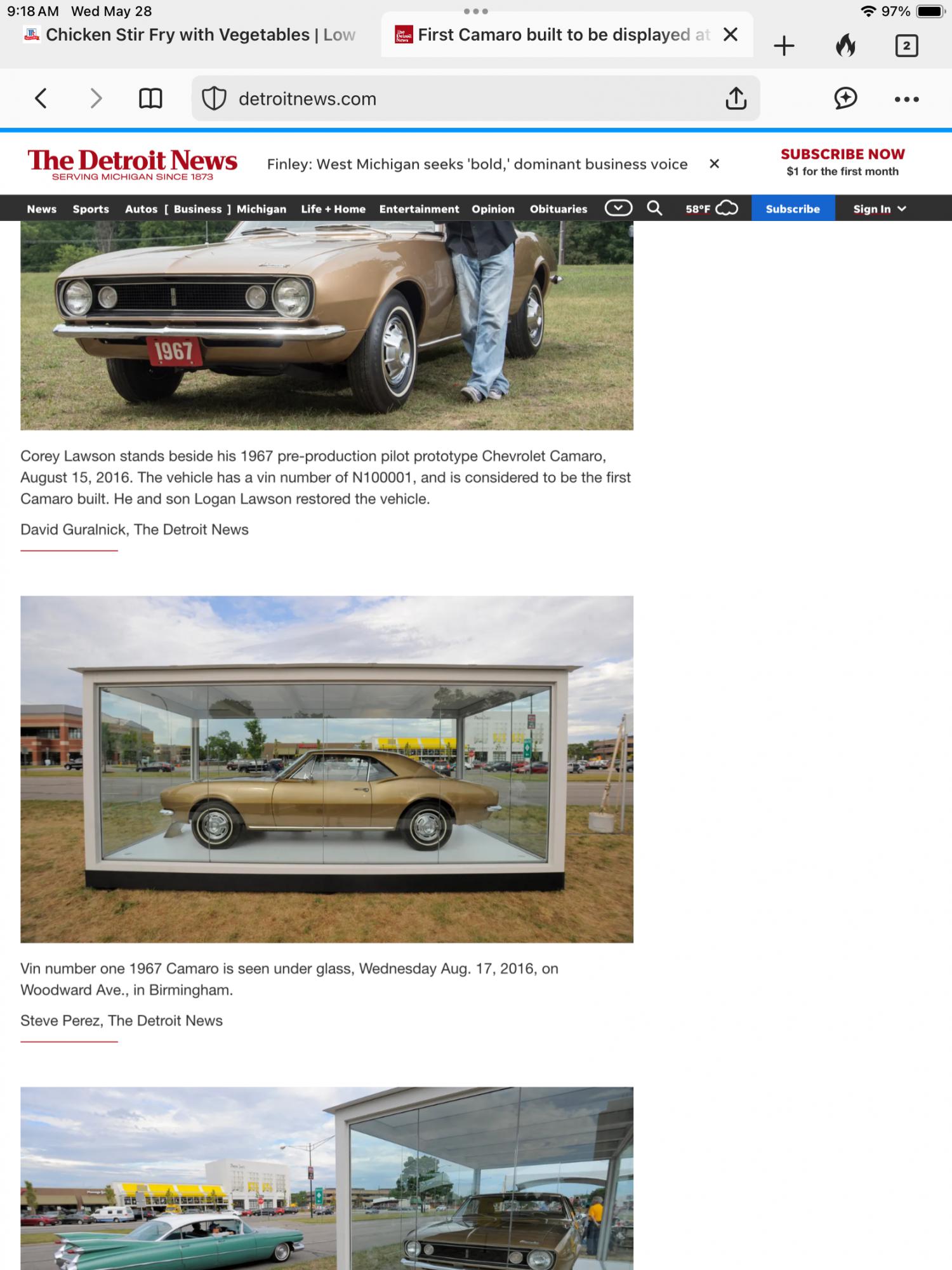Search The Detroit News site
952x1270 pixels.
point(654,208)
